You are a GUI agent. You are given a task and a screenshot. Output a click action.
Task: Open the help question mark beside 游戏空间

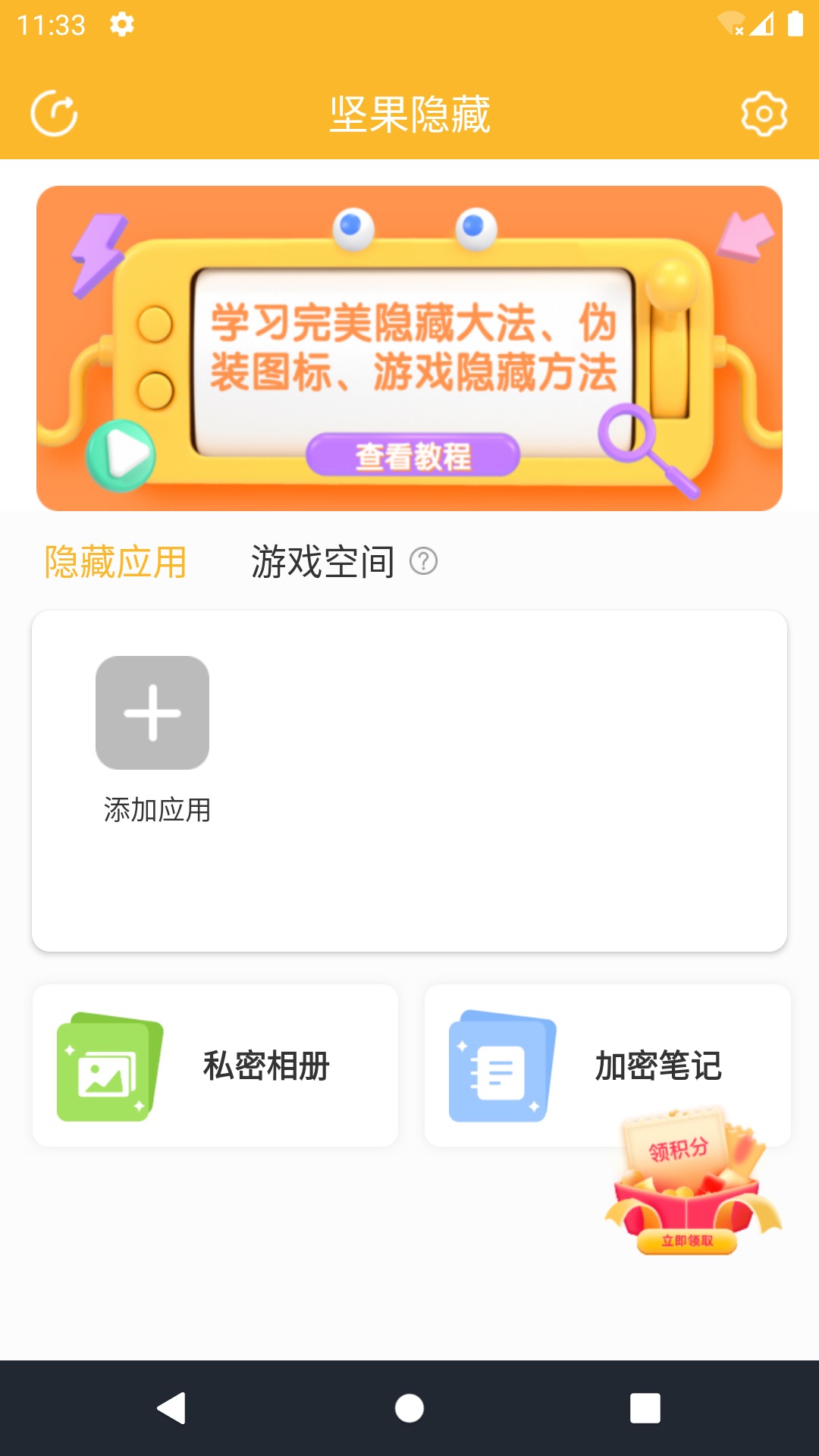click(422, 562)
